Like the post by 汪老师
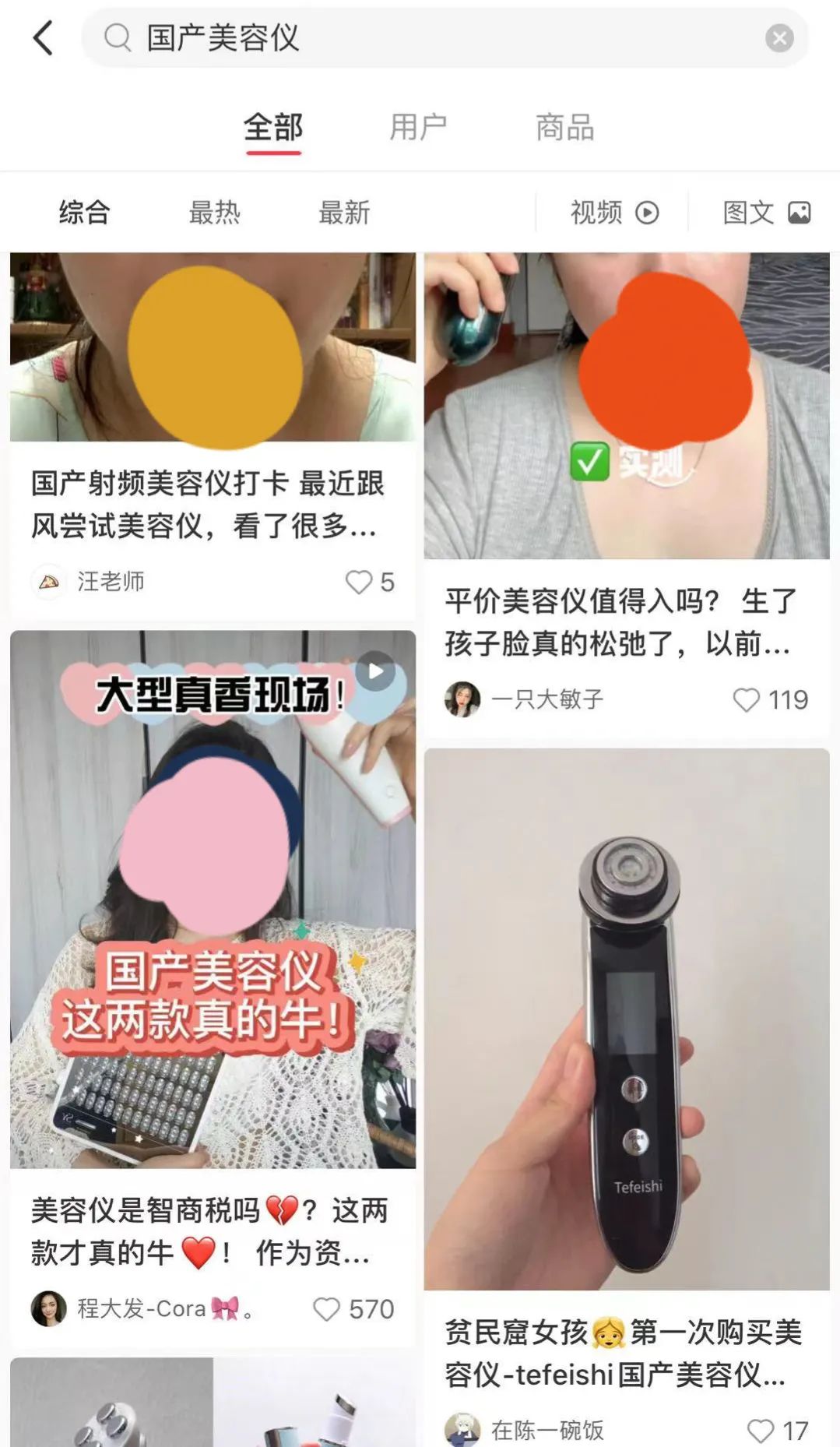This screenshot has width=840, height=1447. click(x=359, y=582)
